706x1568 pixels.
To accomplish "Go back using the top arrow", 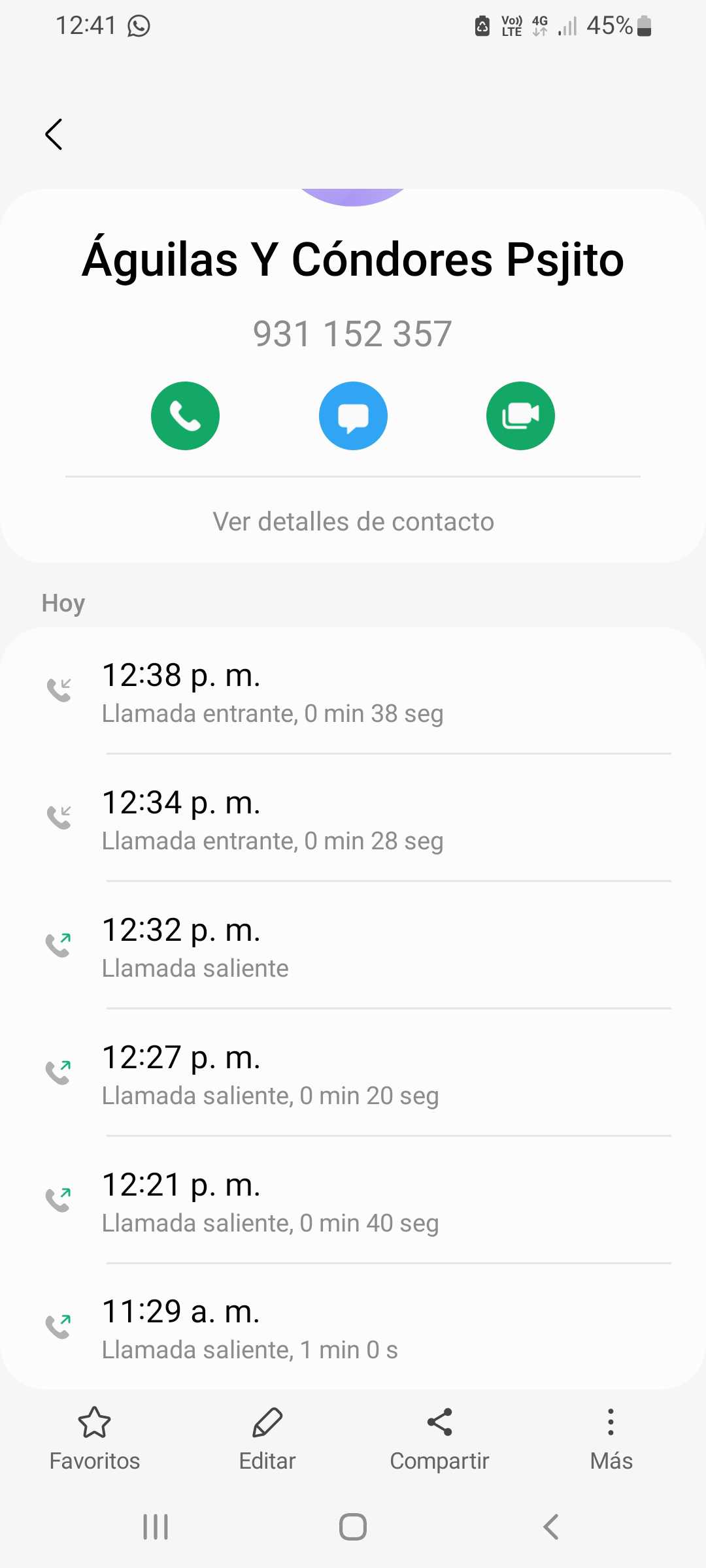I will coord(54,135).
